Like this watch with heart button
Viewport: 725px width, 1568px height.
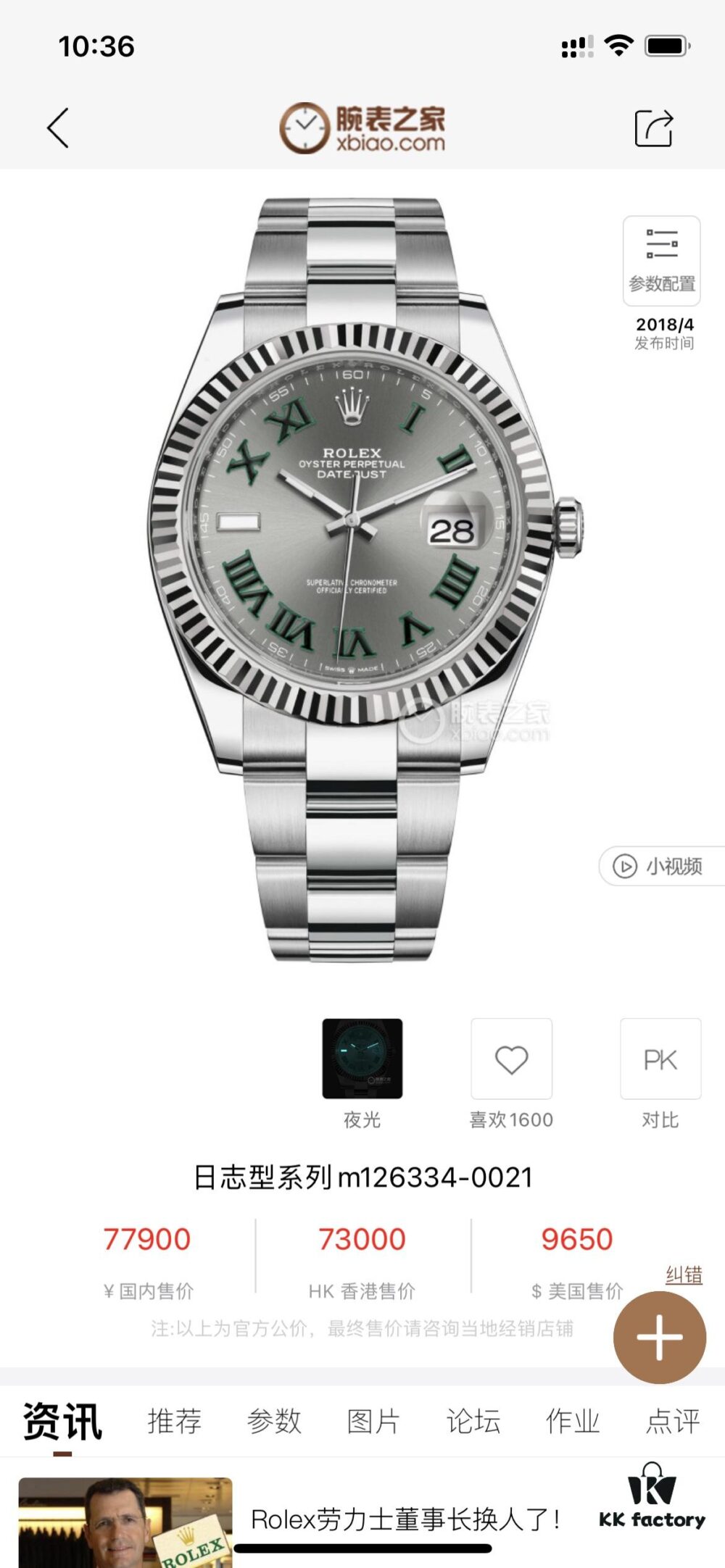pyautogui.click(x=511, y=1059)
